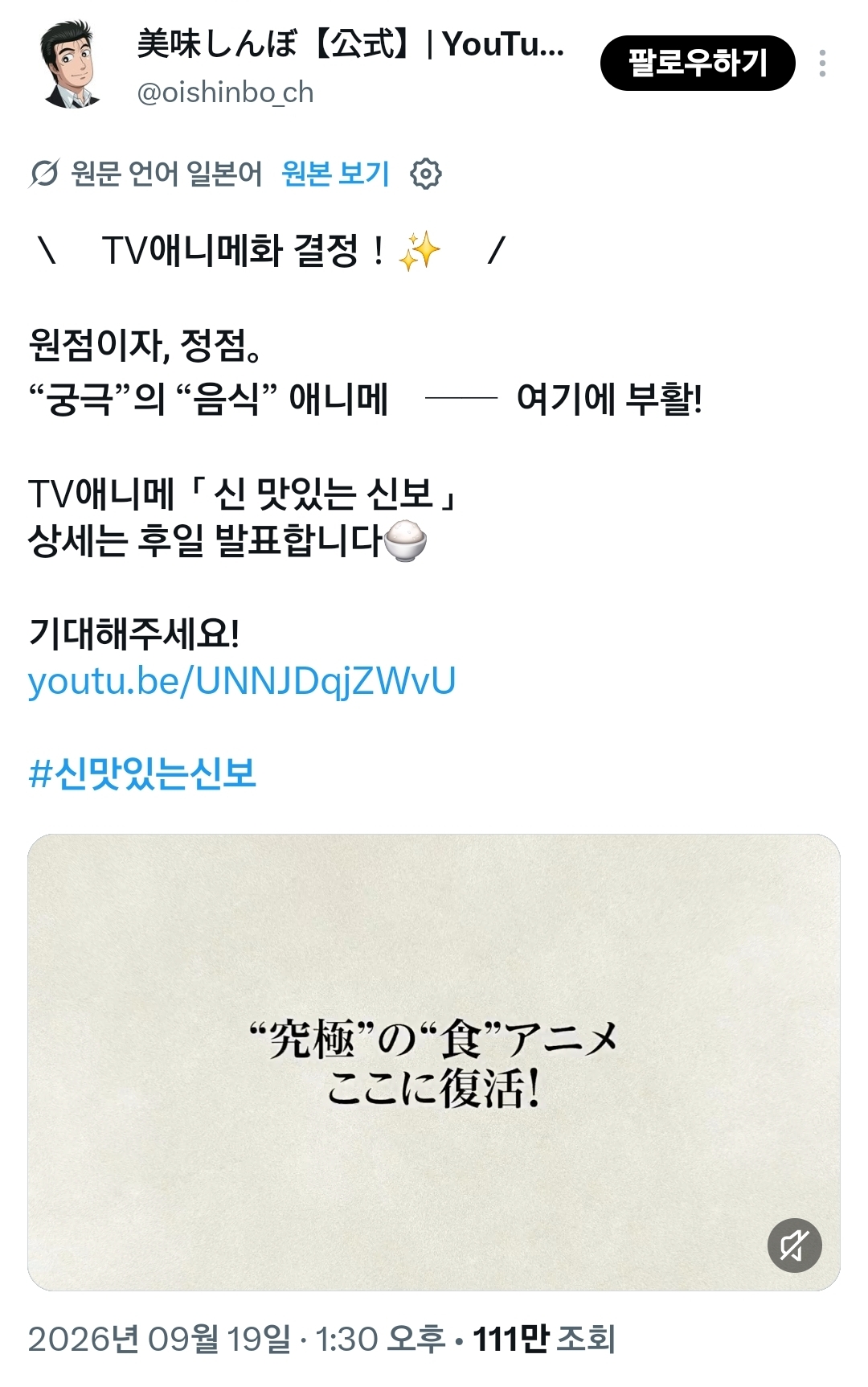Tap the 팔로우하기 follow button

[698, 63]
